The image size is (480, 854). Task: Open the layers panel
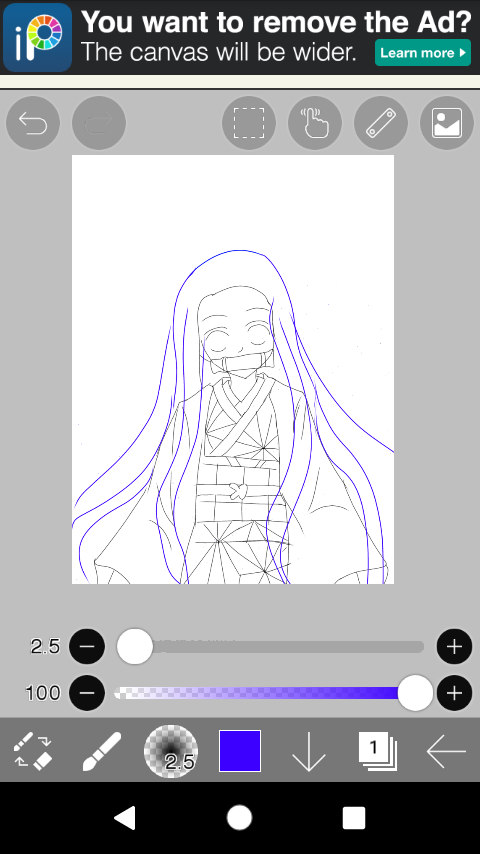[378, 751]
